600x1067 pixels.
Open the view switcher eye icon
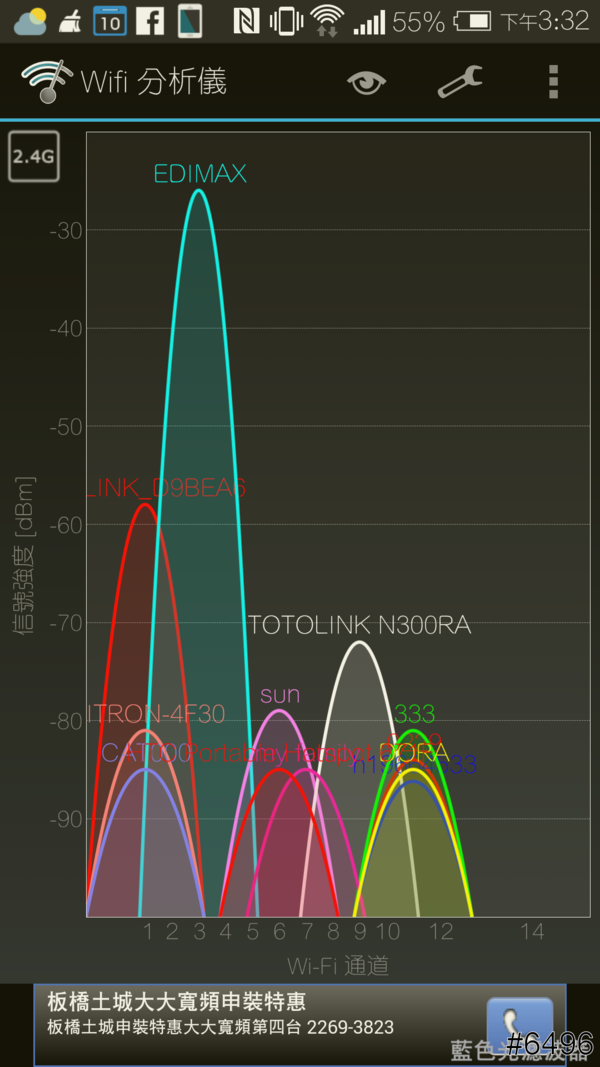[x=367, y=83]
